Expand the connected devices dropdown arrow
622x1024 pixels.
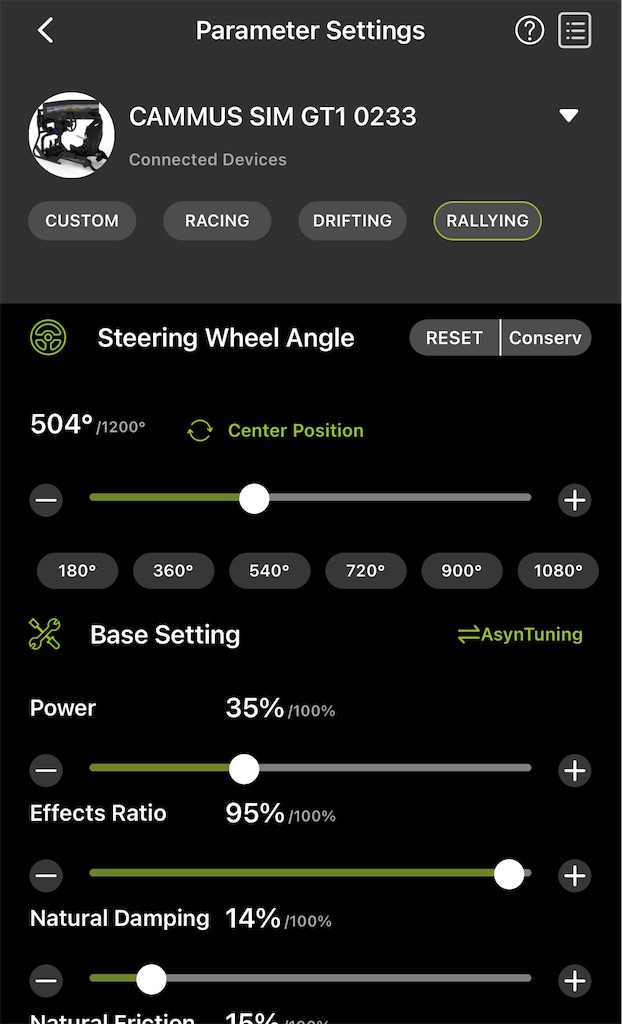569,116
